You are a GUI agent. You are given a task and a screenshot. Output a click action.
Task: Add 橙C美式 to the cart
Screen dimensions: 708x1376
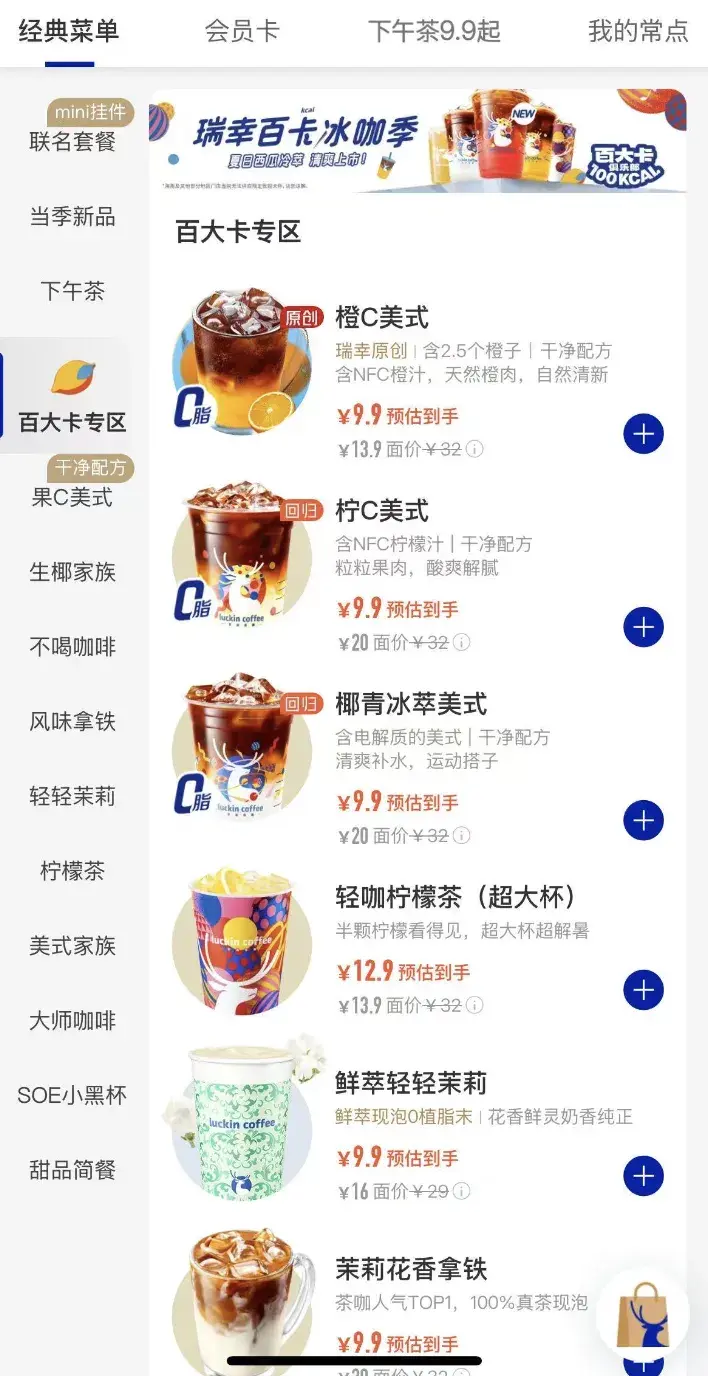pyautogui.click(x=643, y=434)
